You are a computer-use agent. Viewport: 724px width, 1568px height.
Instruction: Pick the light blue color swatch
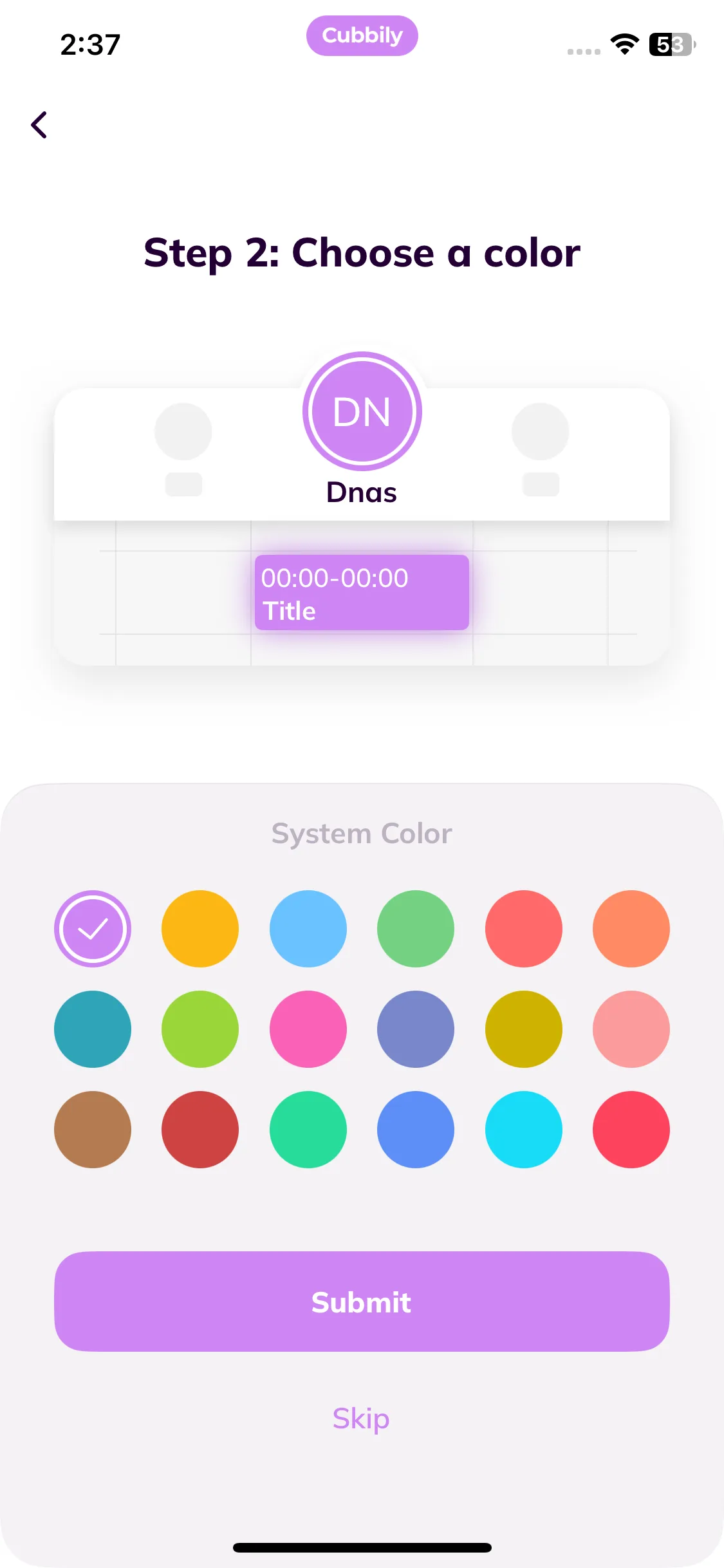[x=308, y=929]
